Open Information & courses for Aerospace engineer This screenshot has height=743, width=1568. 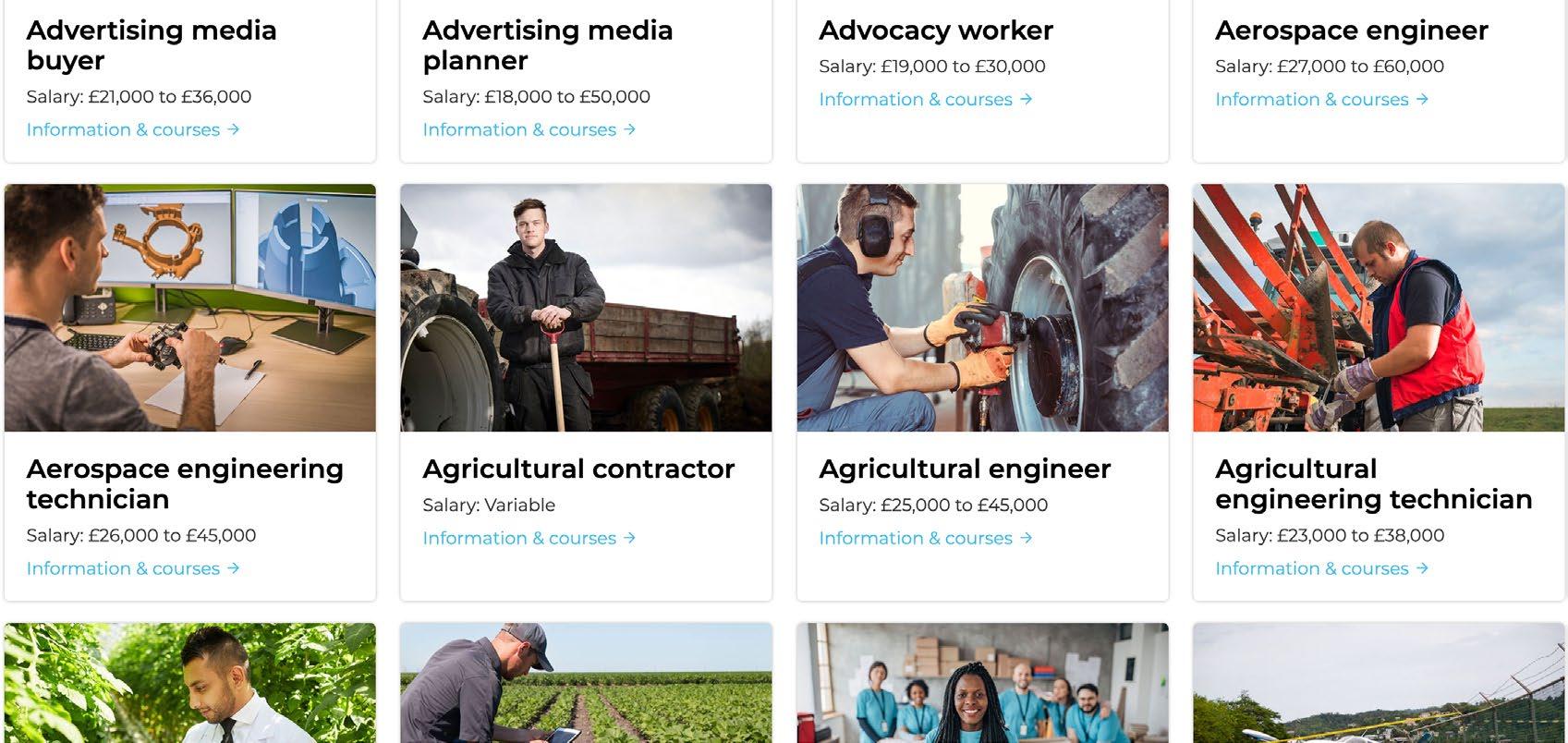point(1322,99)
